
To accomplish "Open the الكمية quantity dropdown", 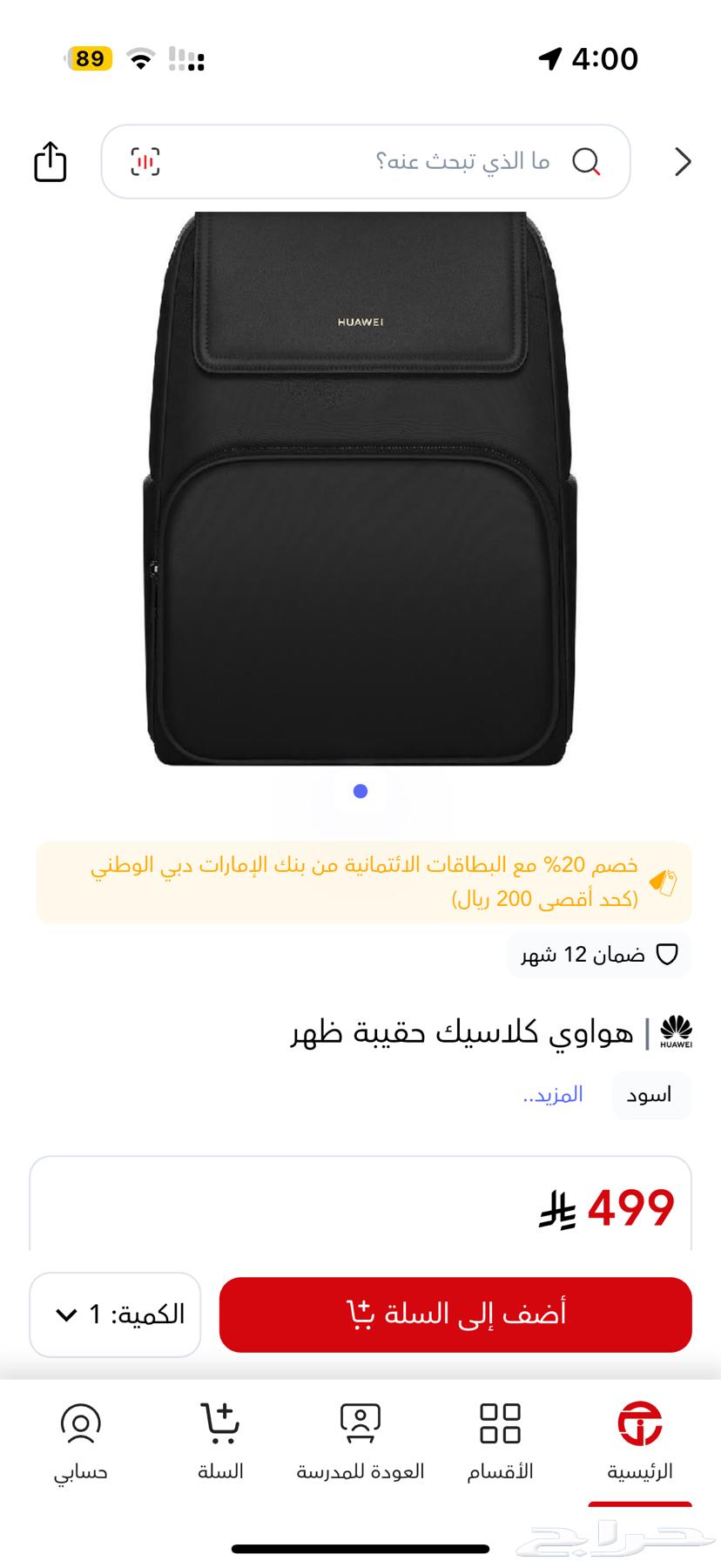I will (x=113, y=1314).
